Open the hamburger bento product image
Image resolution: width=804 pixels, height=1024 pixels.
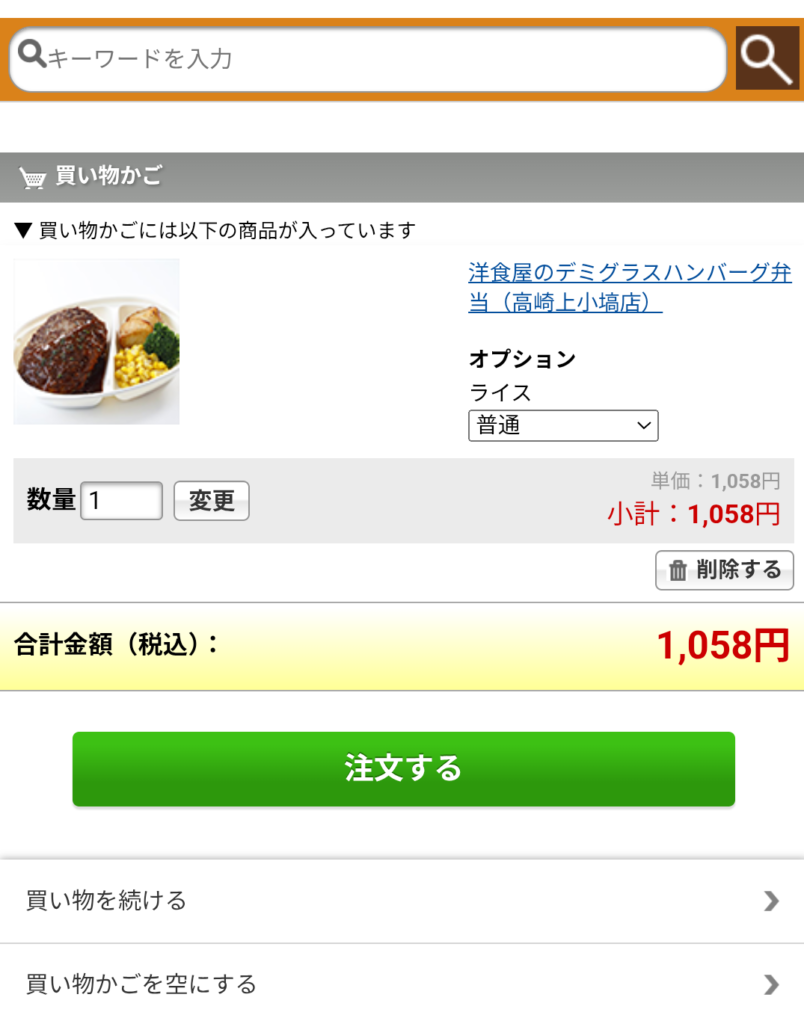tap(97, 342)
